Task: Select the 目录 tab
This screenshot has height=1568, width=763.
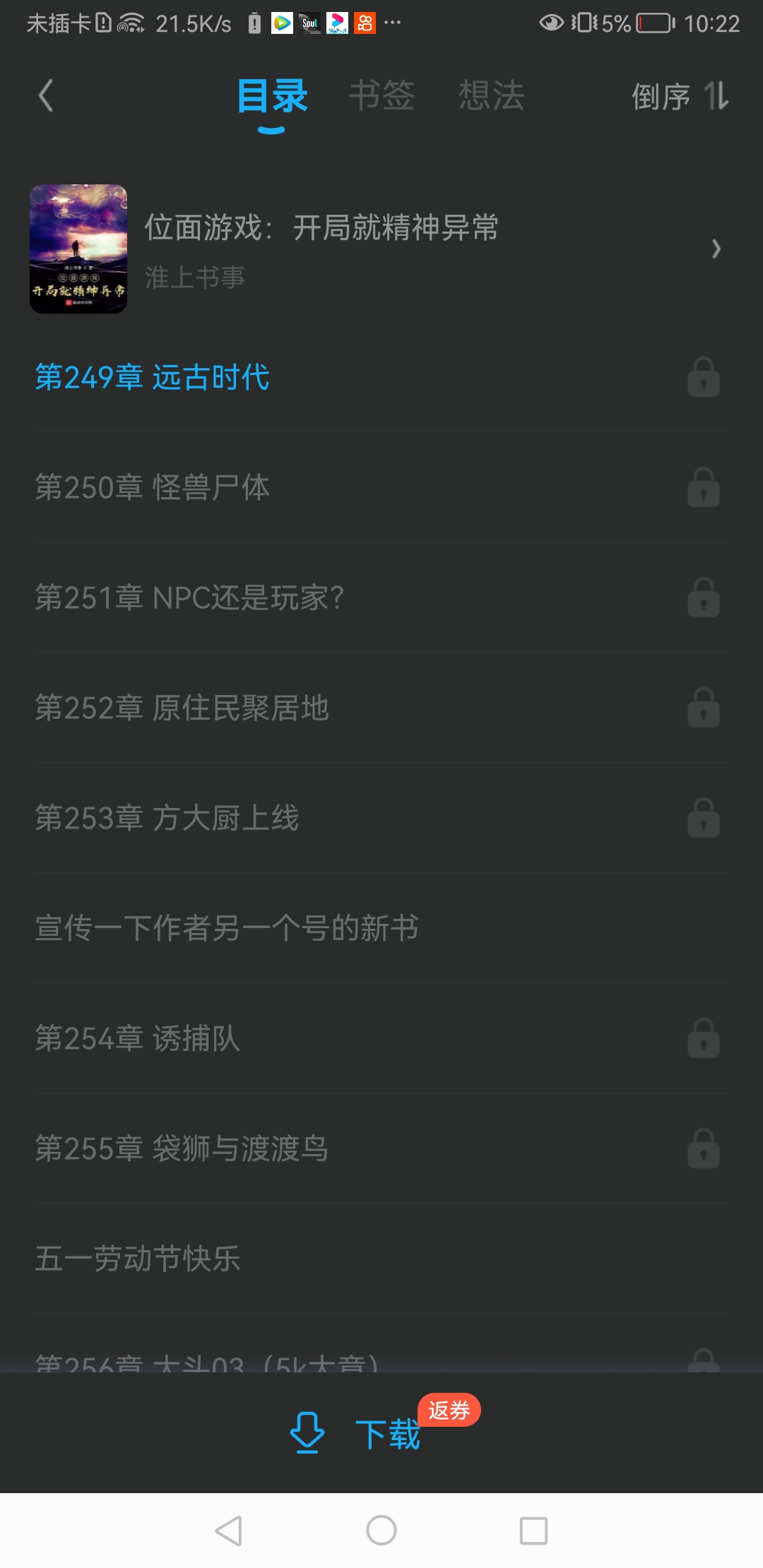Action: pyautogui.click(x=272, y=97)
